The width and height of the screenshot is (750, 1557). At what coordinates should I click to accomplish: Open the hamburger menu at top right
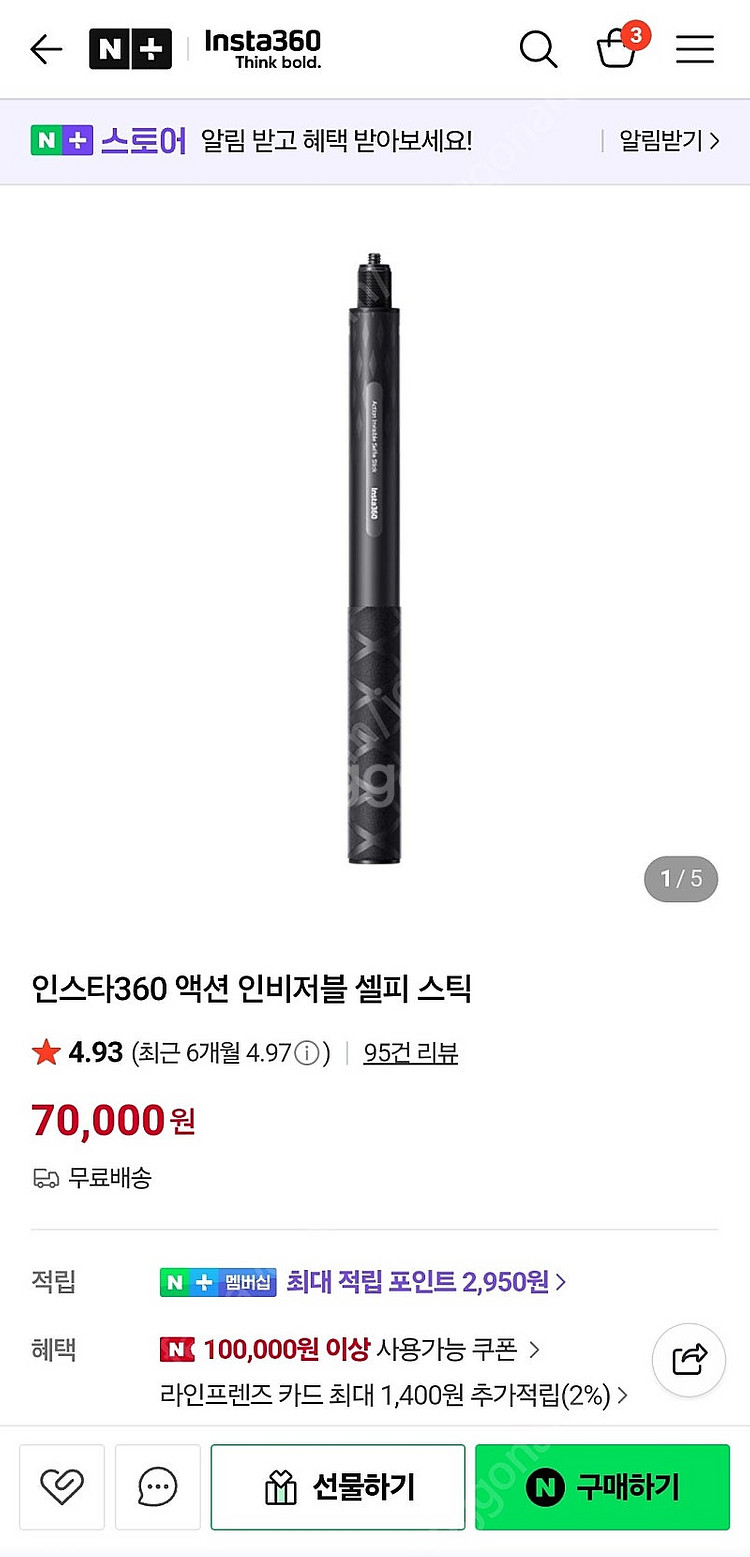pyautogui.click(x=695, y=49)
